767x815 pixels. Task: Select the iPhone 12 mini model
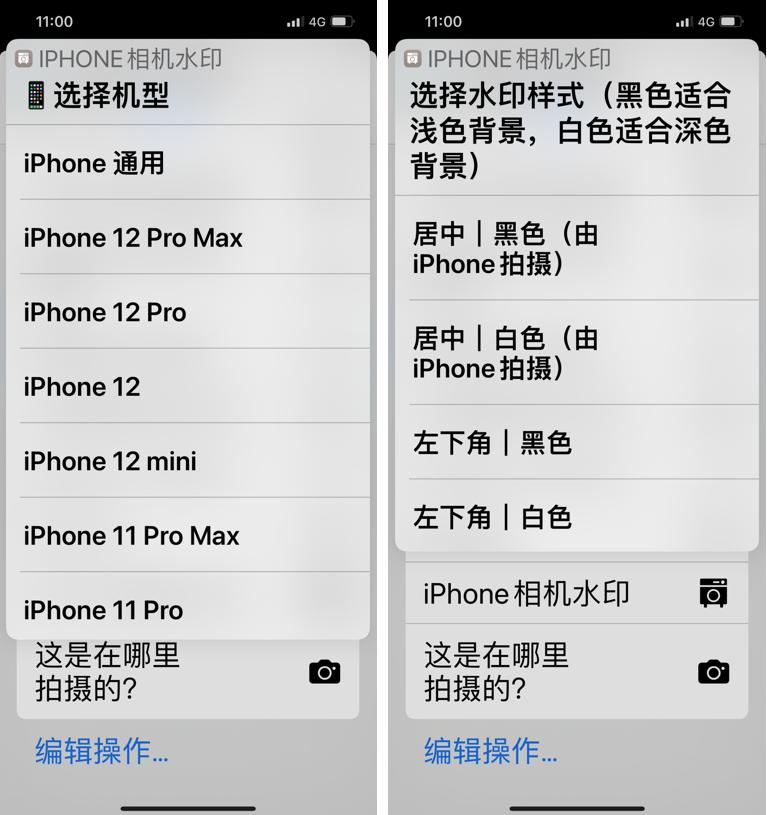[190, 461]
